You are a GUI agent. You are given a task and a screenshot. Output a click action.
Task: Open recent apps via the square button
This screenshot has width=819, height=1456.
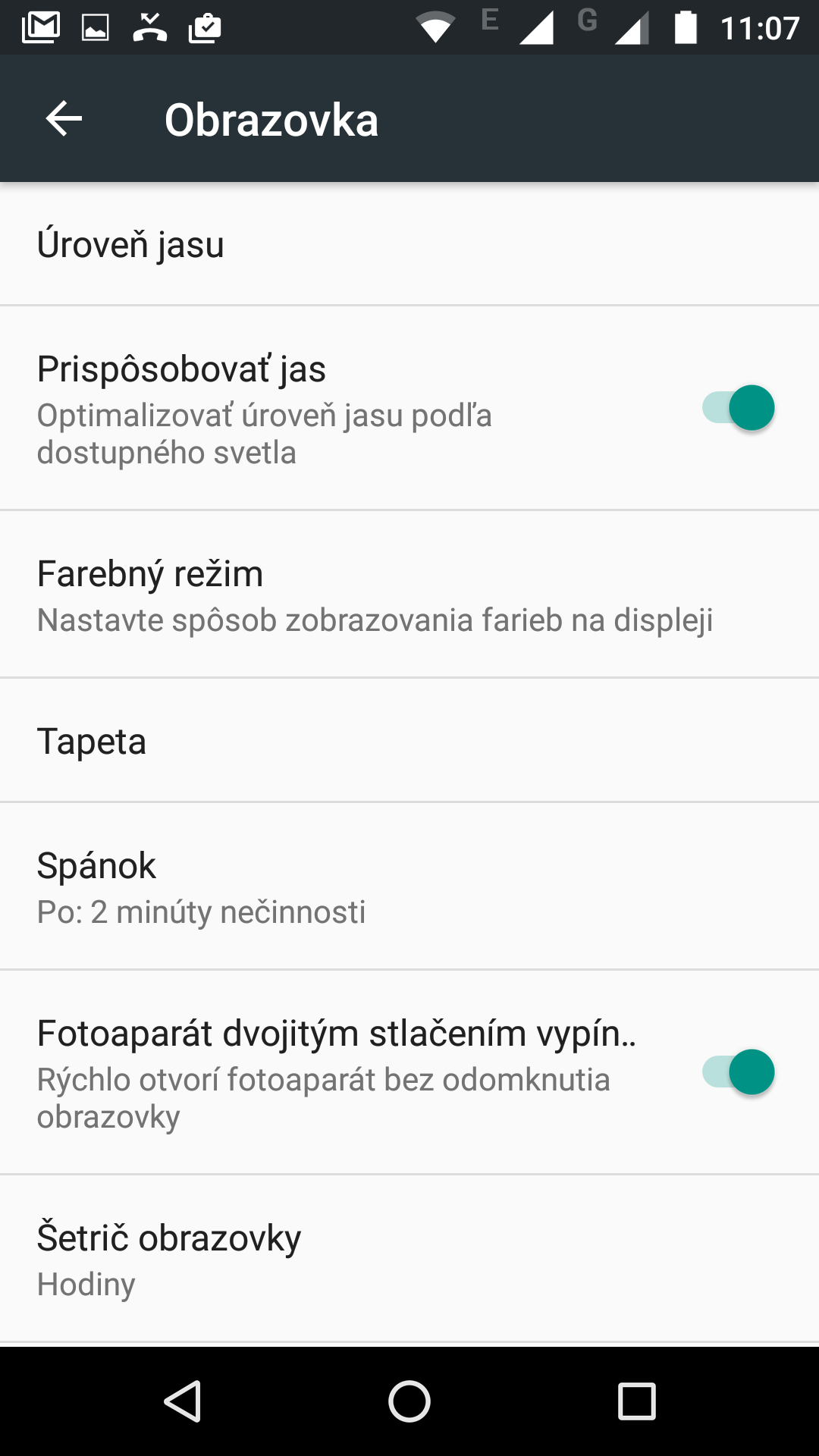[x=637, y=1401]
